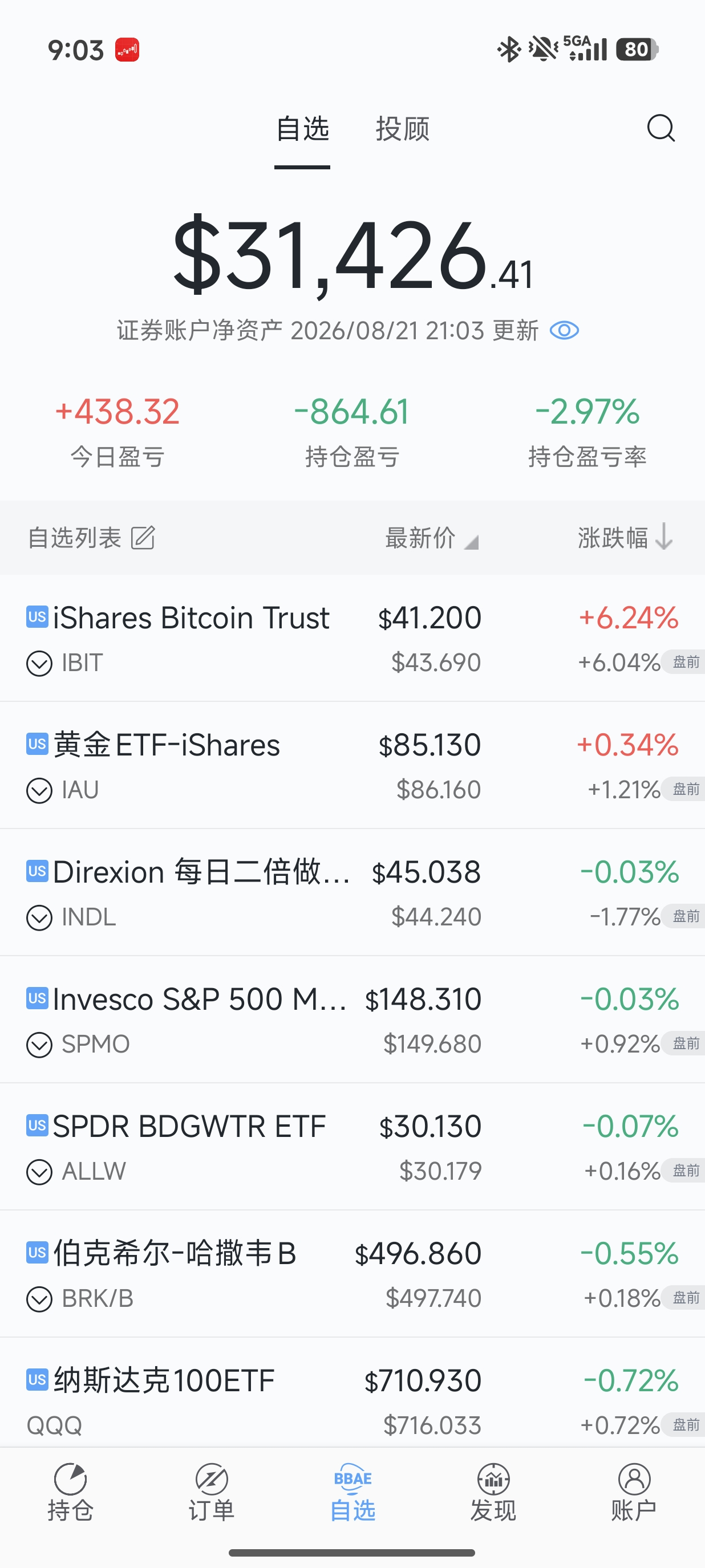Expand the INDL chevron
Screen dimensions: 705x1568
point(39,918)
